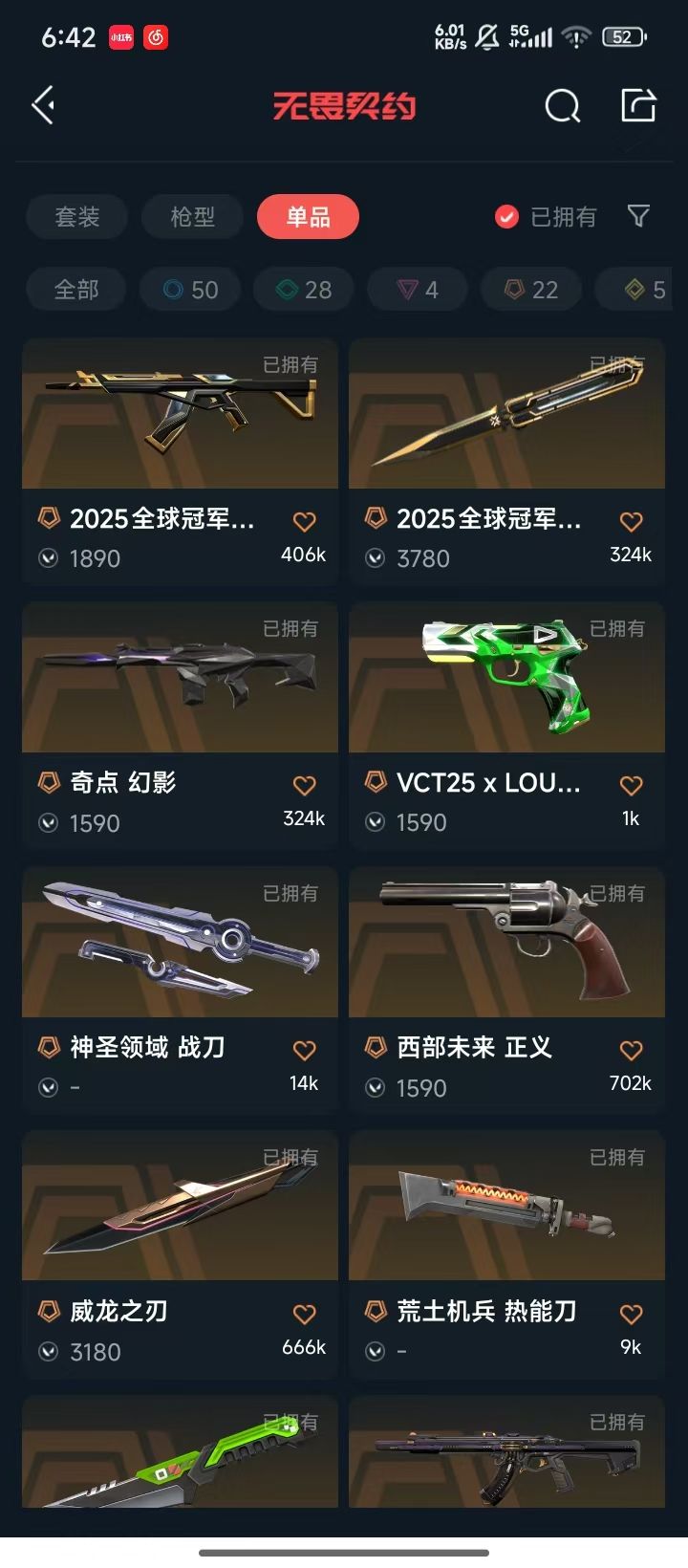Select the 单品 tab
Screen dimensions: 688x1568
tap(308, 217)
